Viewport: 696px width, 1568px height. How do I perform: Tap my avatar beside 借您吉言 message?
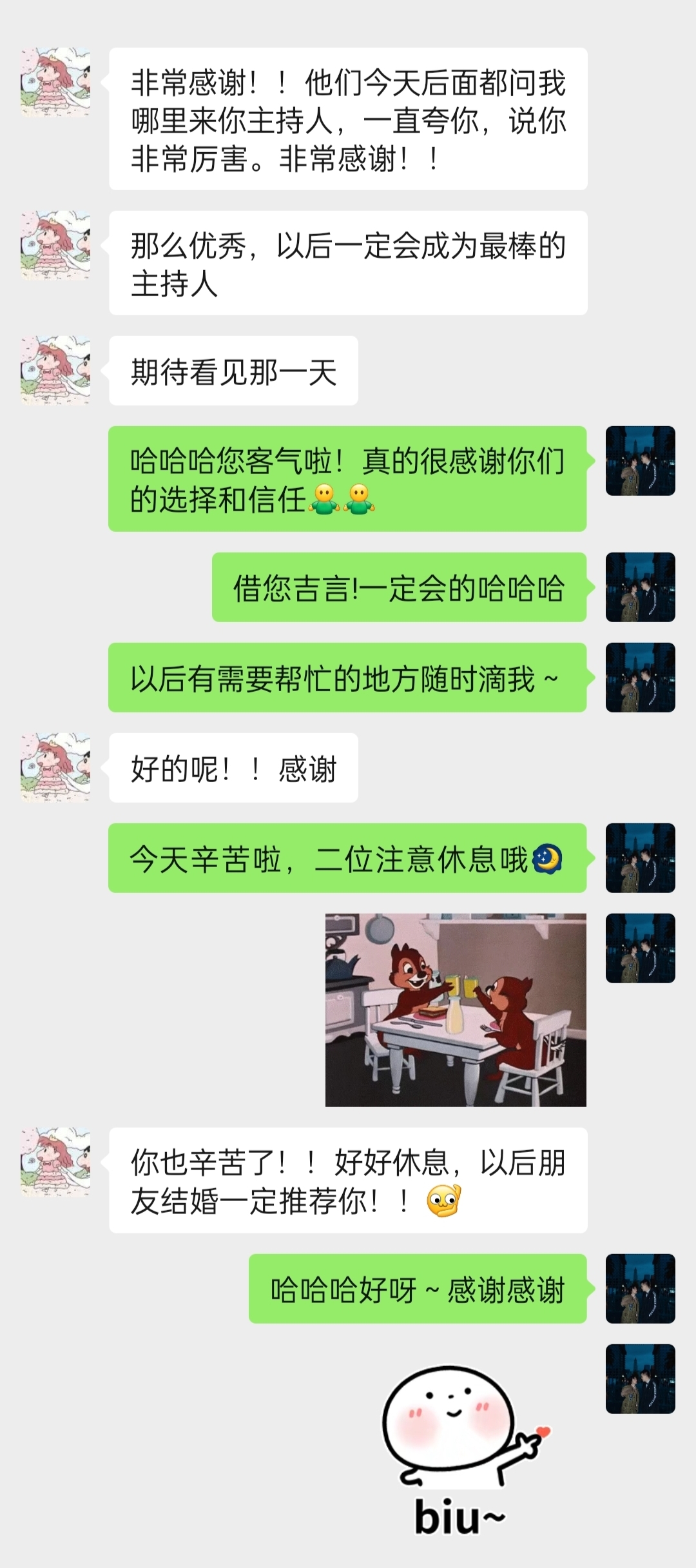pyautogui.click(x=640, y=587)
